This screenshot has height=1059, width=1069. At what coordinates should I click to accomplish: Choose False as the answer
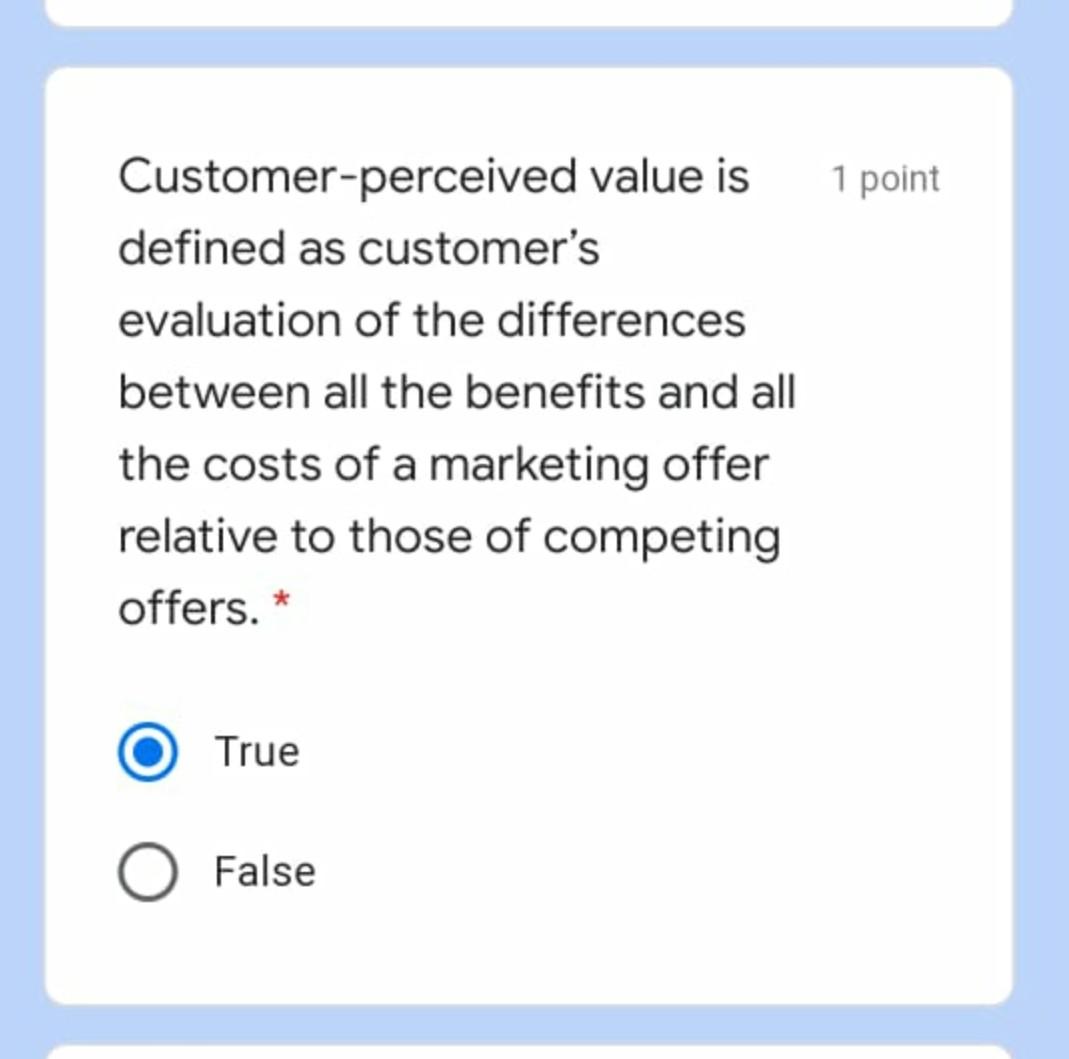[x=149, y=872]
